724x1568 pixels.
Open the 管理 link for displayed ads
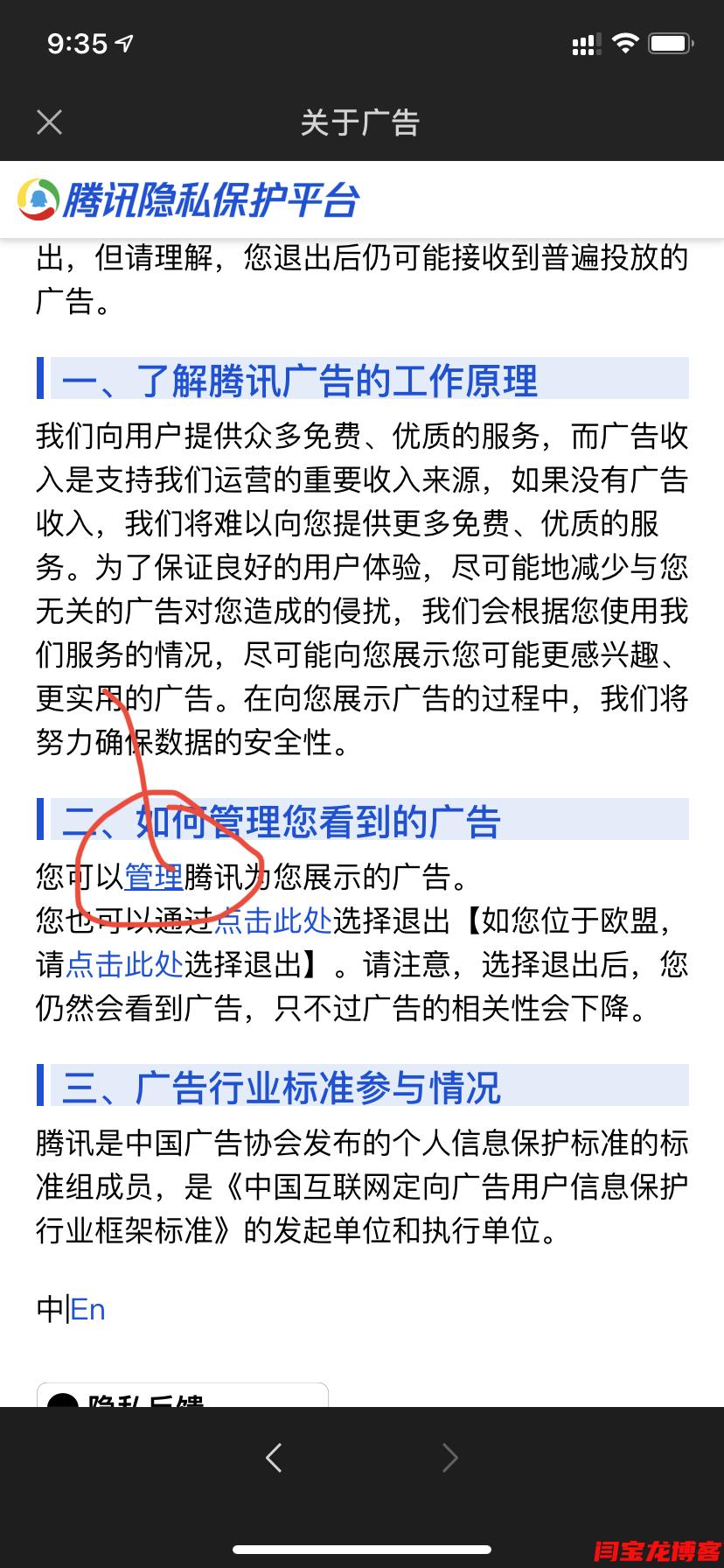(154, 876)
